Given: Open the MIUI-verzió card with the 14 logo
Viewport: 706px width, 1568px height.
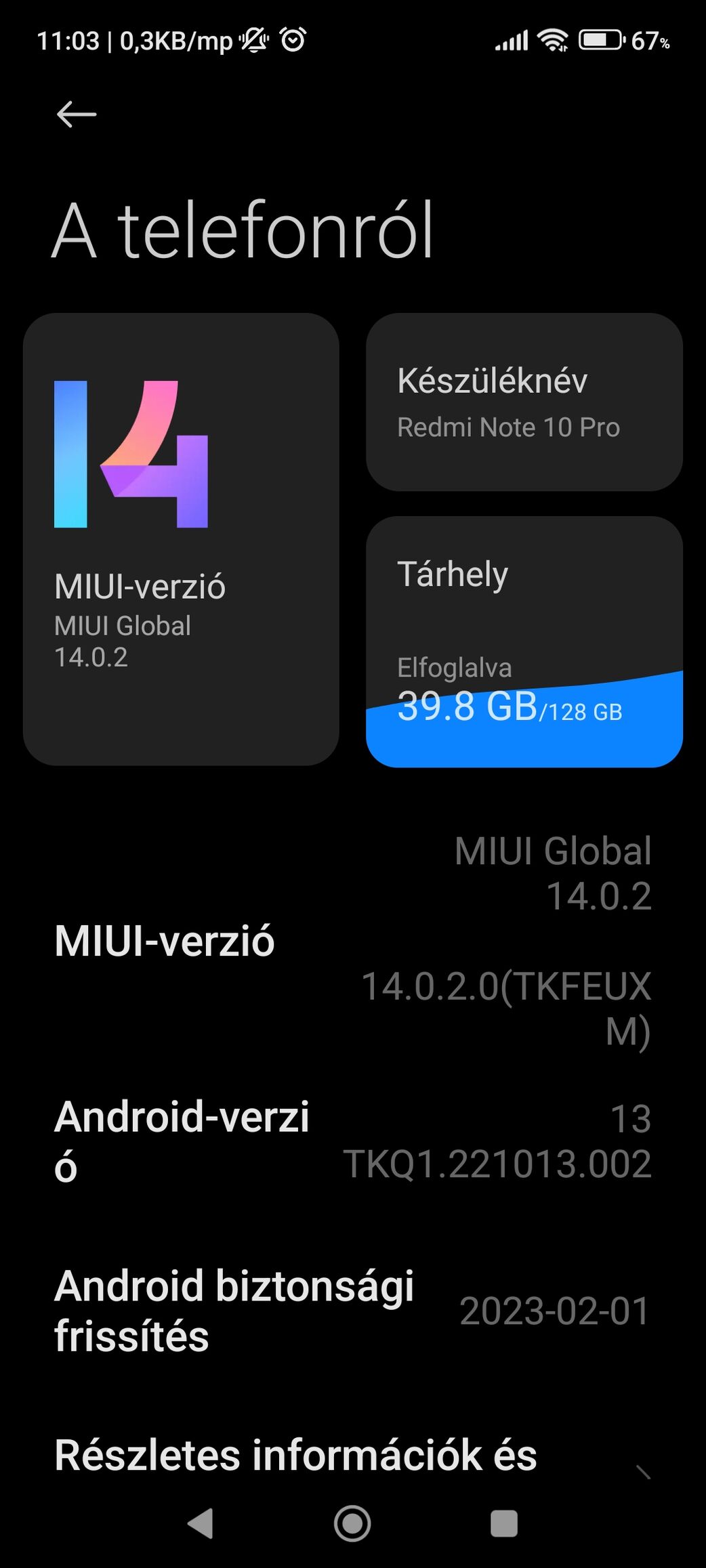Looking at the screenshot, I should pyautogui.click(x=181, y=538).
